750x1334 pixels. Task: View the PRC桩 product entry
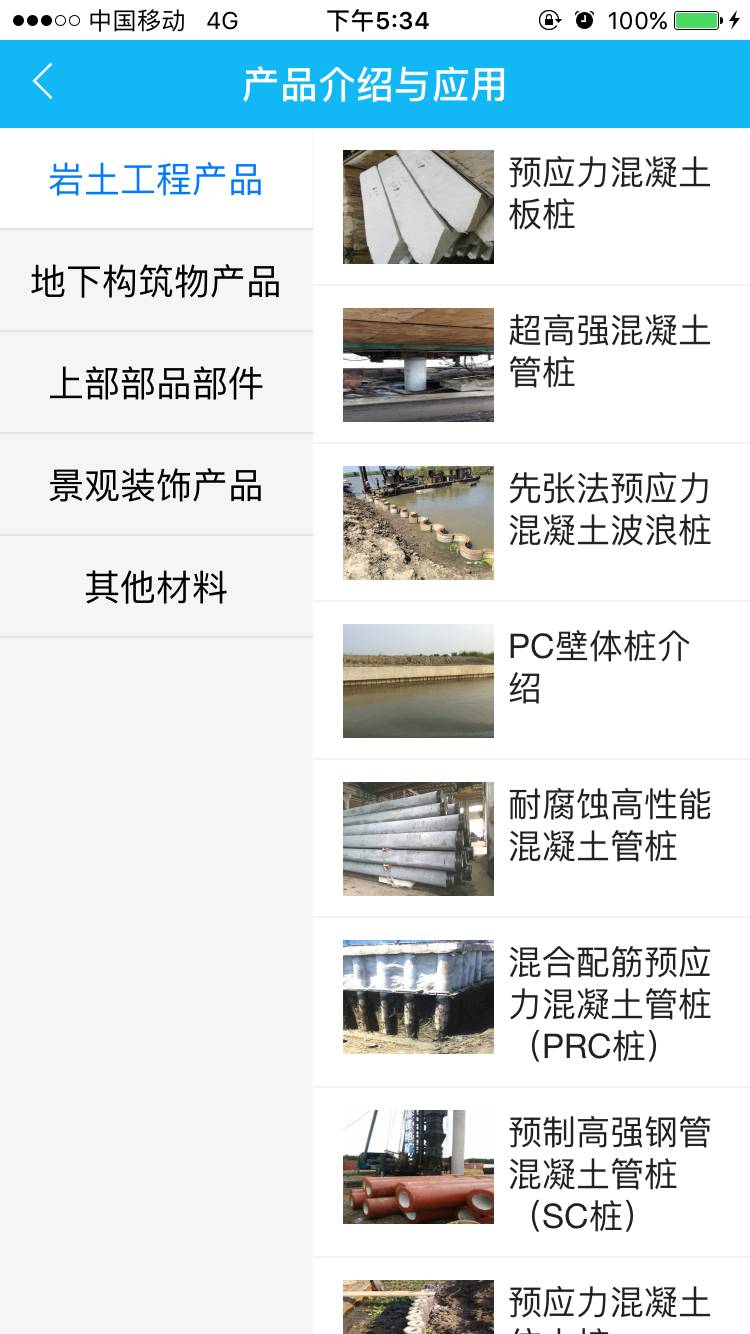[531, 1003]
